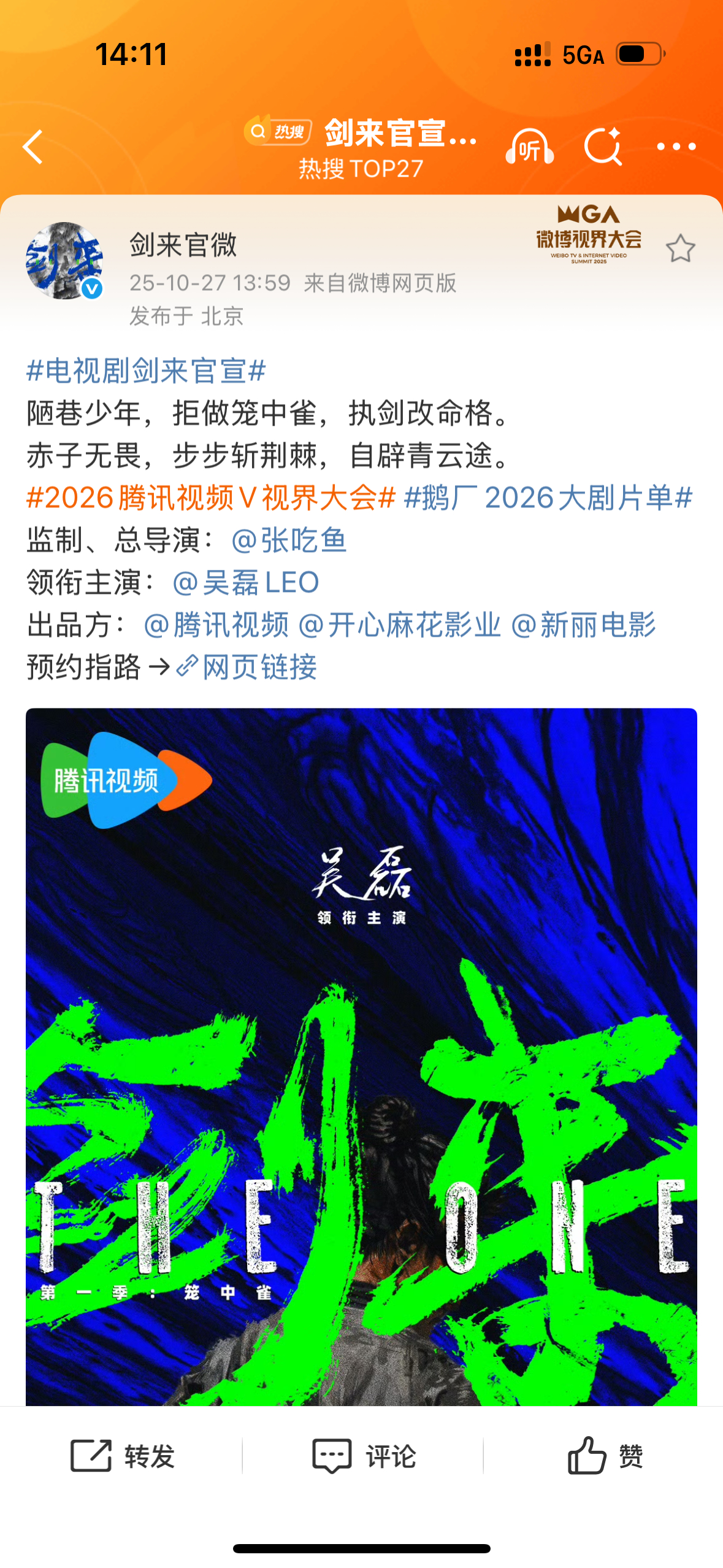The image size is (723, 1568).
Task: Tap the AI search sparkle icon
Action: [603, 147]
